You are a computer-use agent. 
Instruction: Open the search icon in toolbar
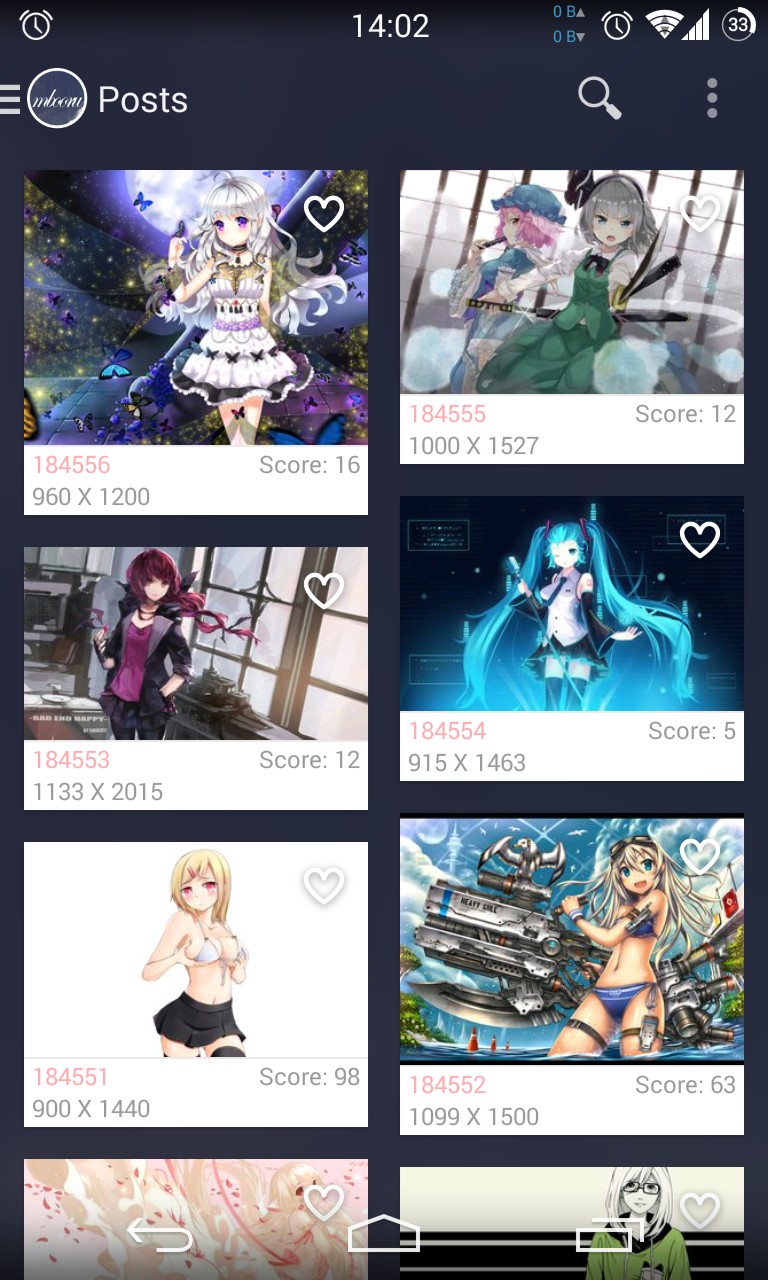599,98
